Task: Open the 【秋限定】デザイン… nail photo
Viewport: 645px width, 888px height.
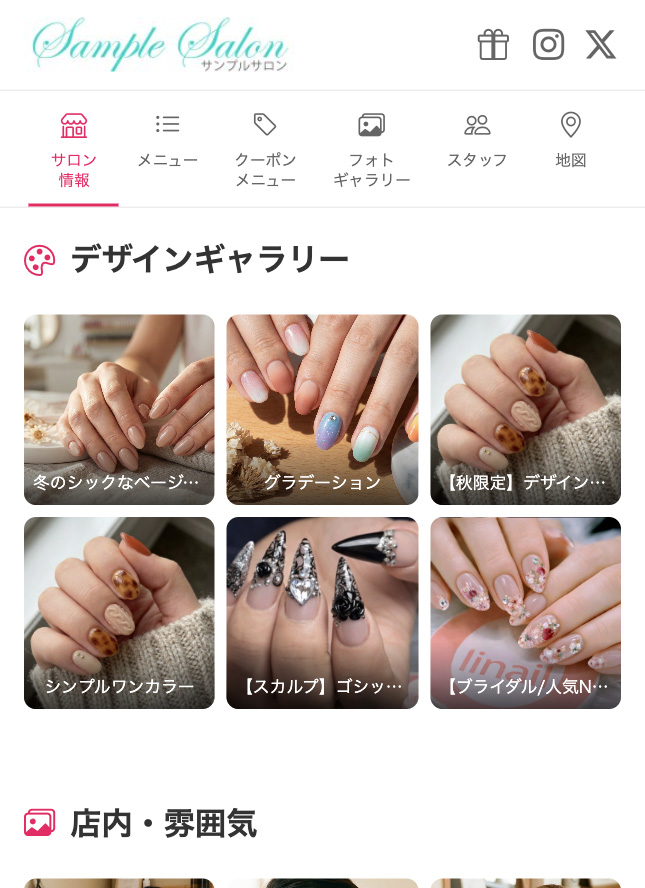Action: (525, 409)
